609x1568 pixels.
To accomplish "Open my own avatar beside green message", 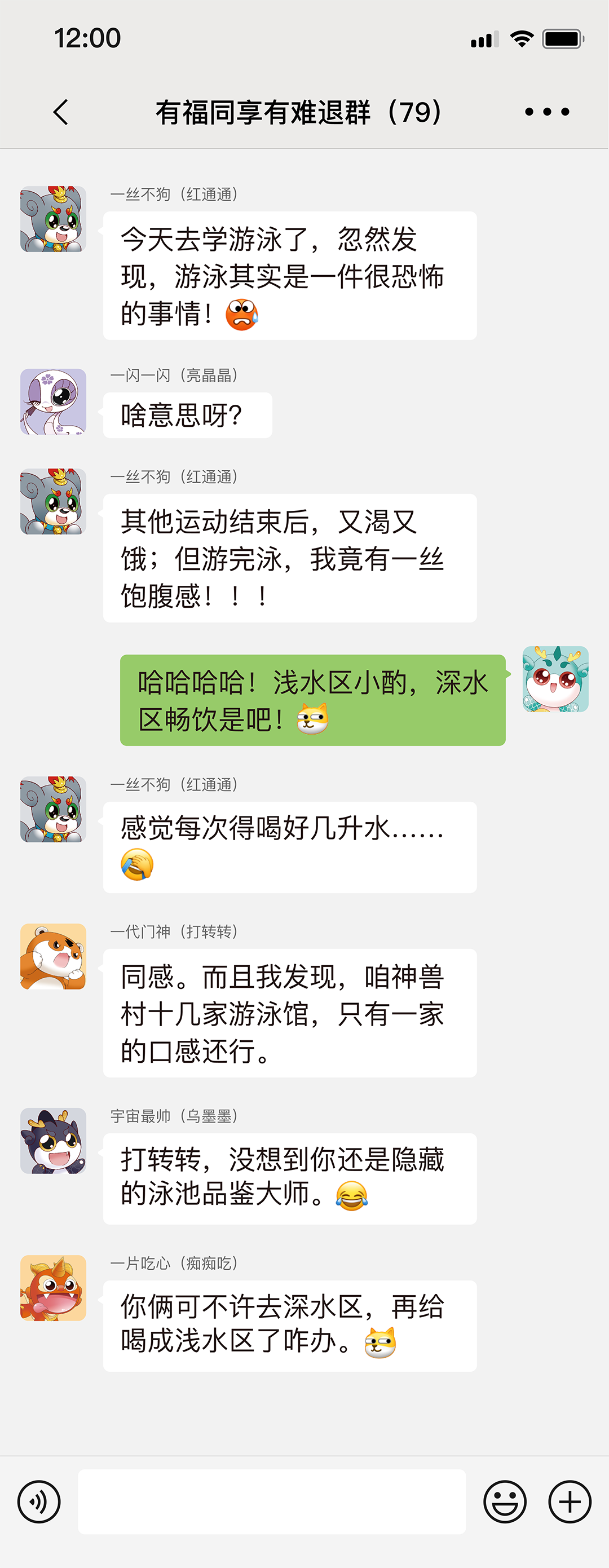I will (x=555, y=679).
